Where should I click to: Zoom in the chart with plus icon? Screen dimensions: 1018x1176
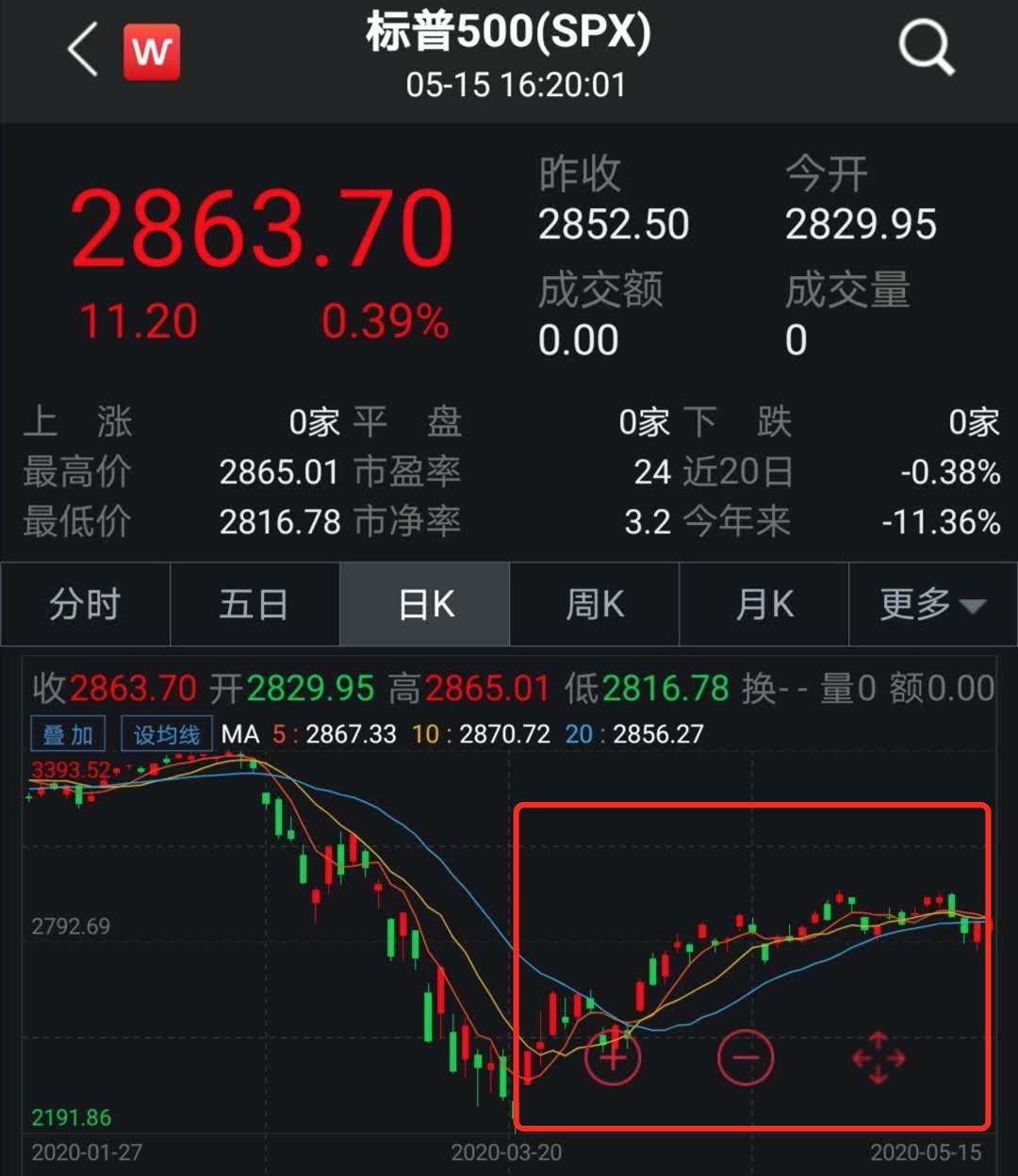tap(613, 1058)
